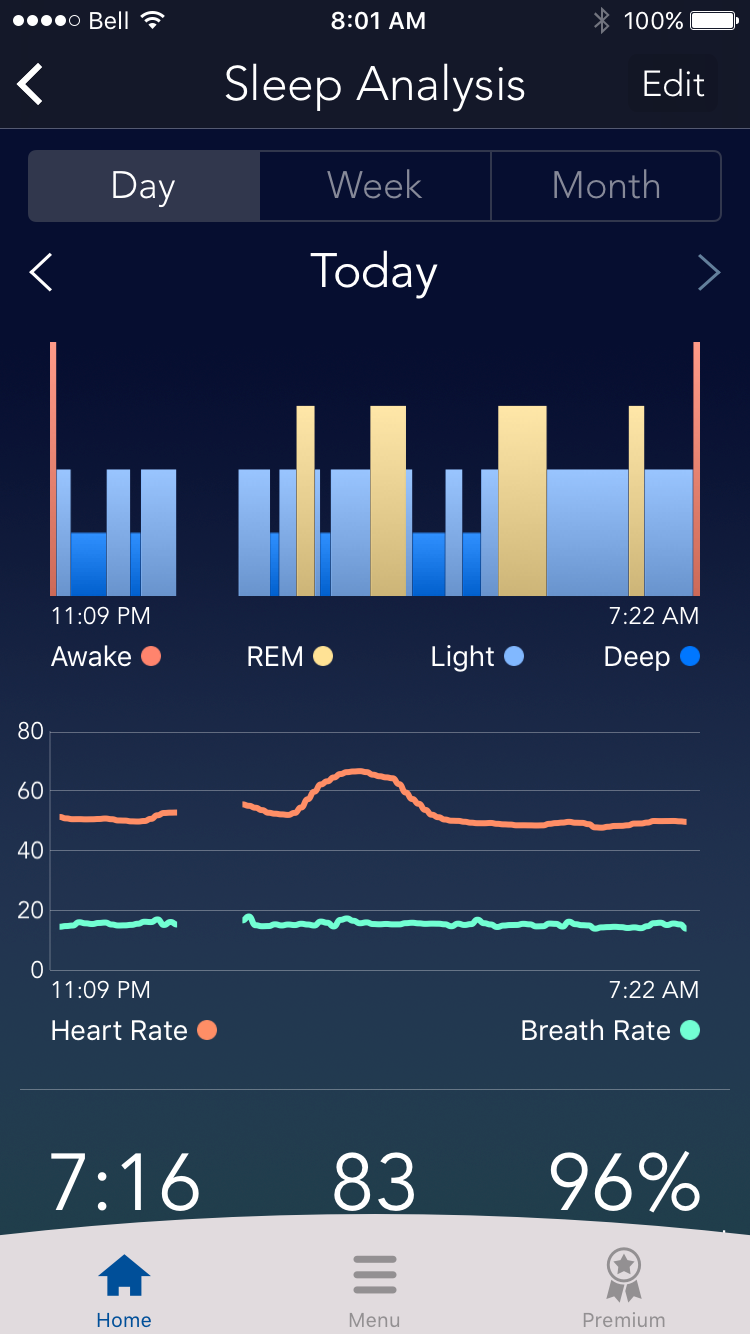Open the Menu tab

[375, 1291]
